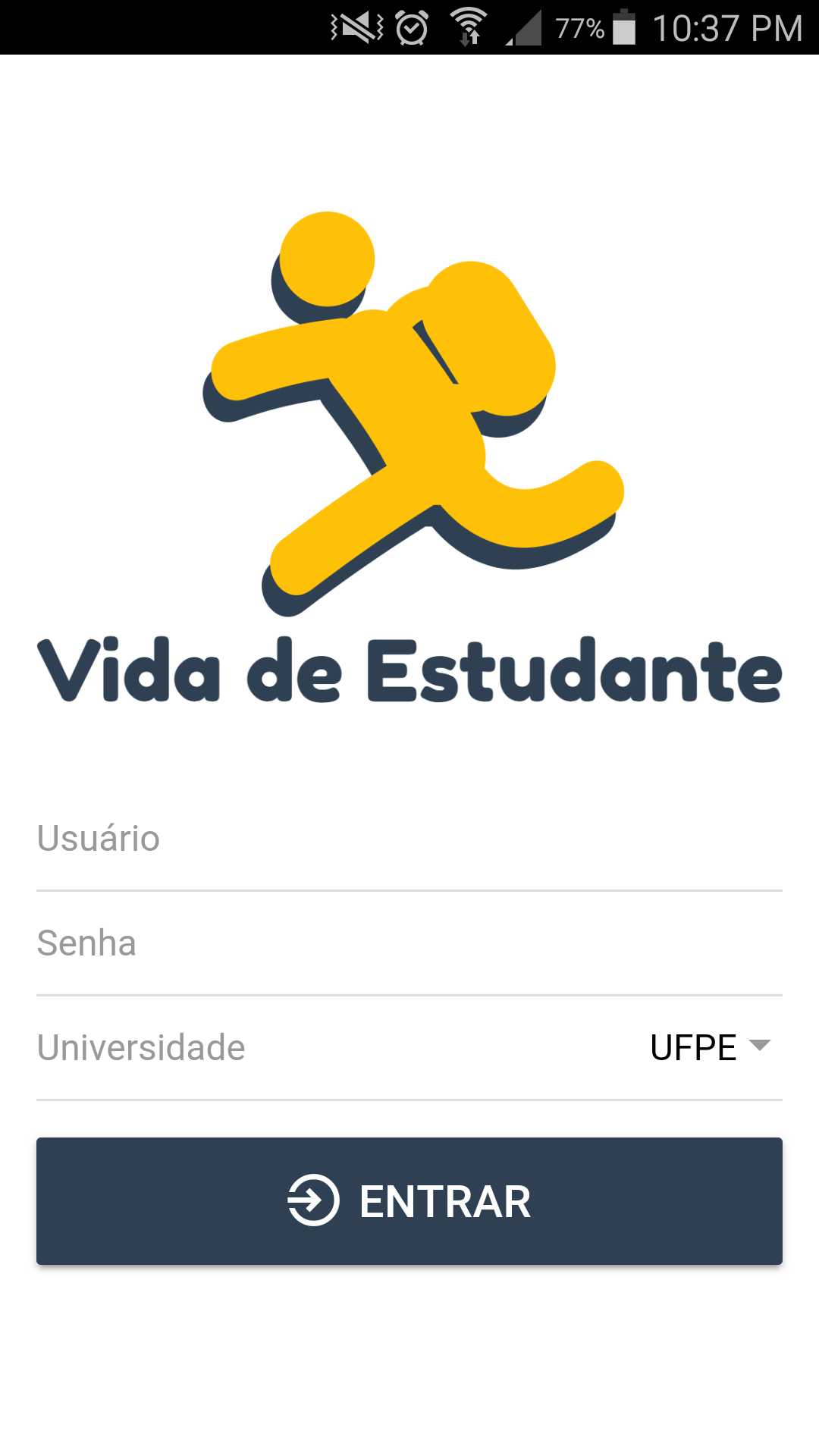
Task: Tap the Usuário input field
Action: [x=409, y=839]
